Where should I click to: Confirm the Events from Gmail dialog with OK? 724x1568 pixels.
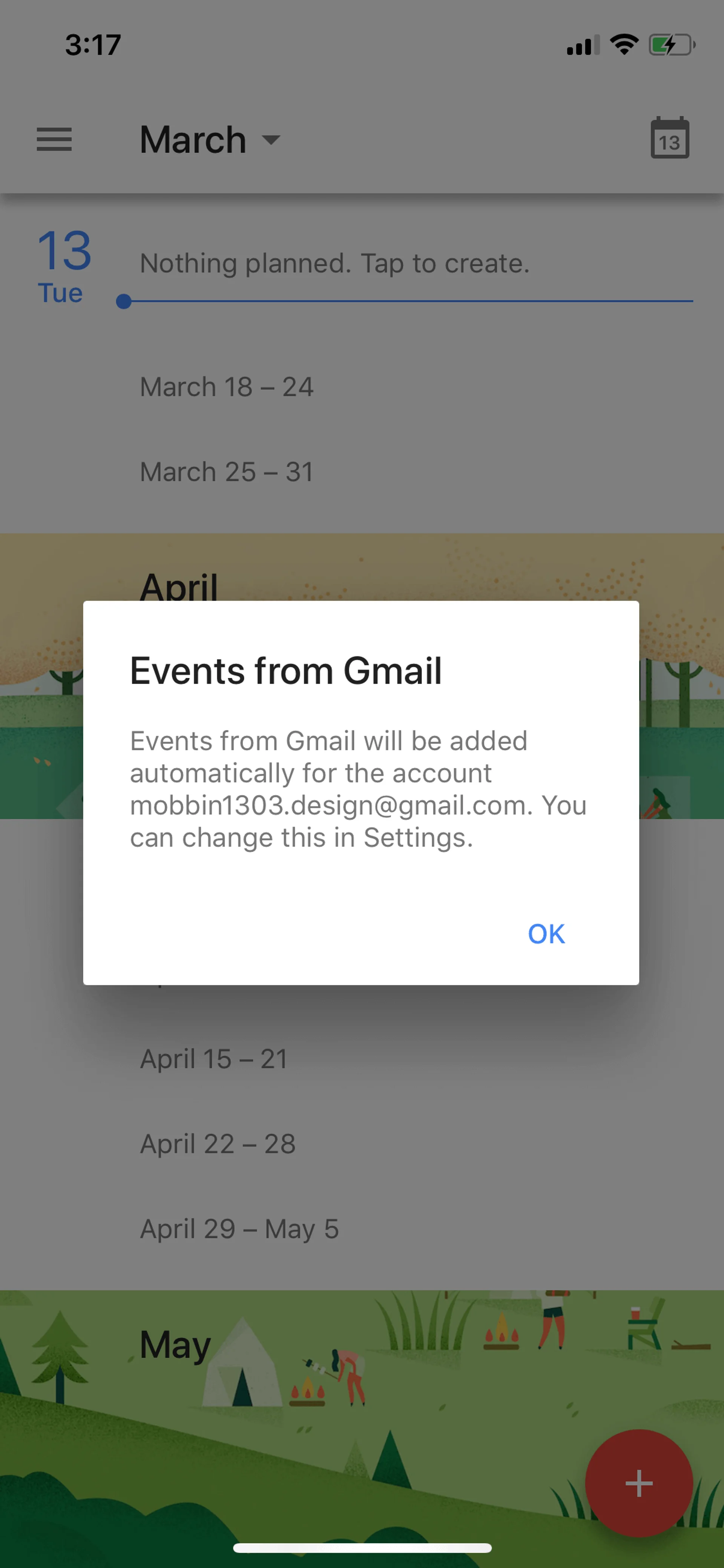click(x=546, y=934)
